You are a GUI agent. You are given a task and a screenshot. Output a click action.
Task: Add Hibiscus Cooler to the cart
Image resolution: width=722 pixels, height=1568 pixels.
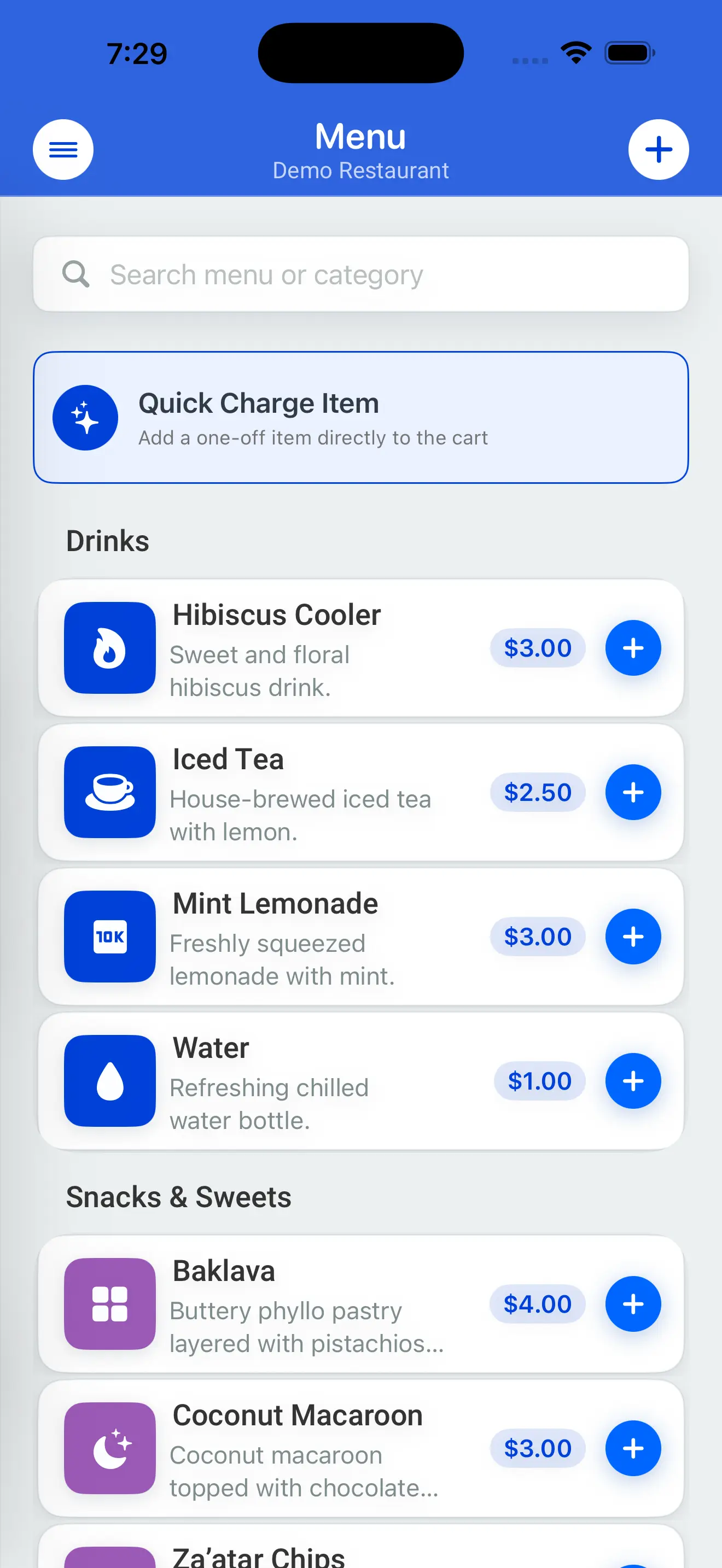click(x=633, y=648)
